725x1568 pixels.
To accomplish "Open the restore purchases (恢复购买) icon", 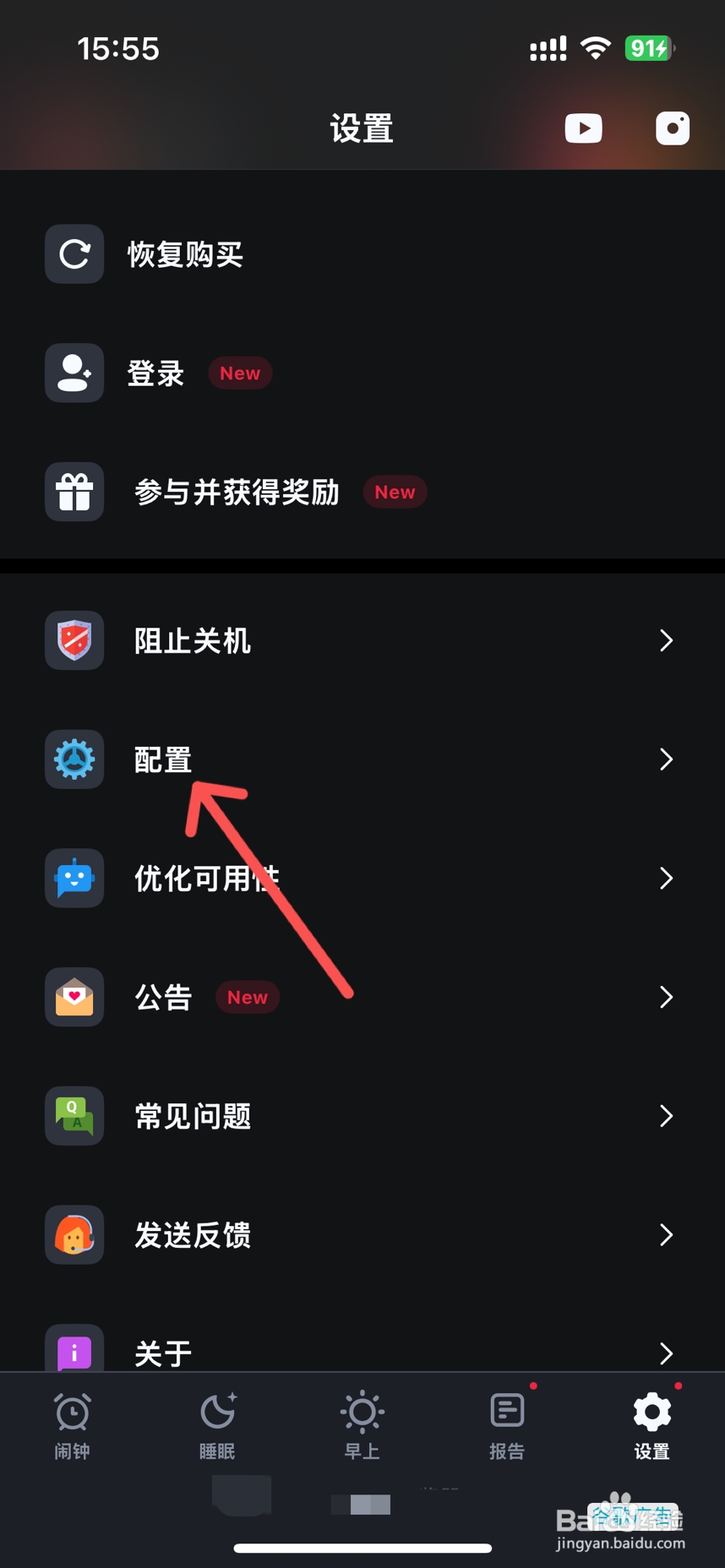I will (74, 254).
